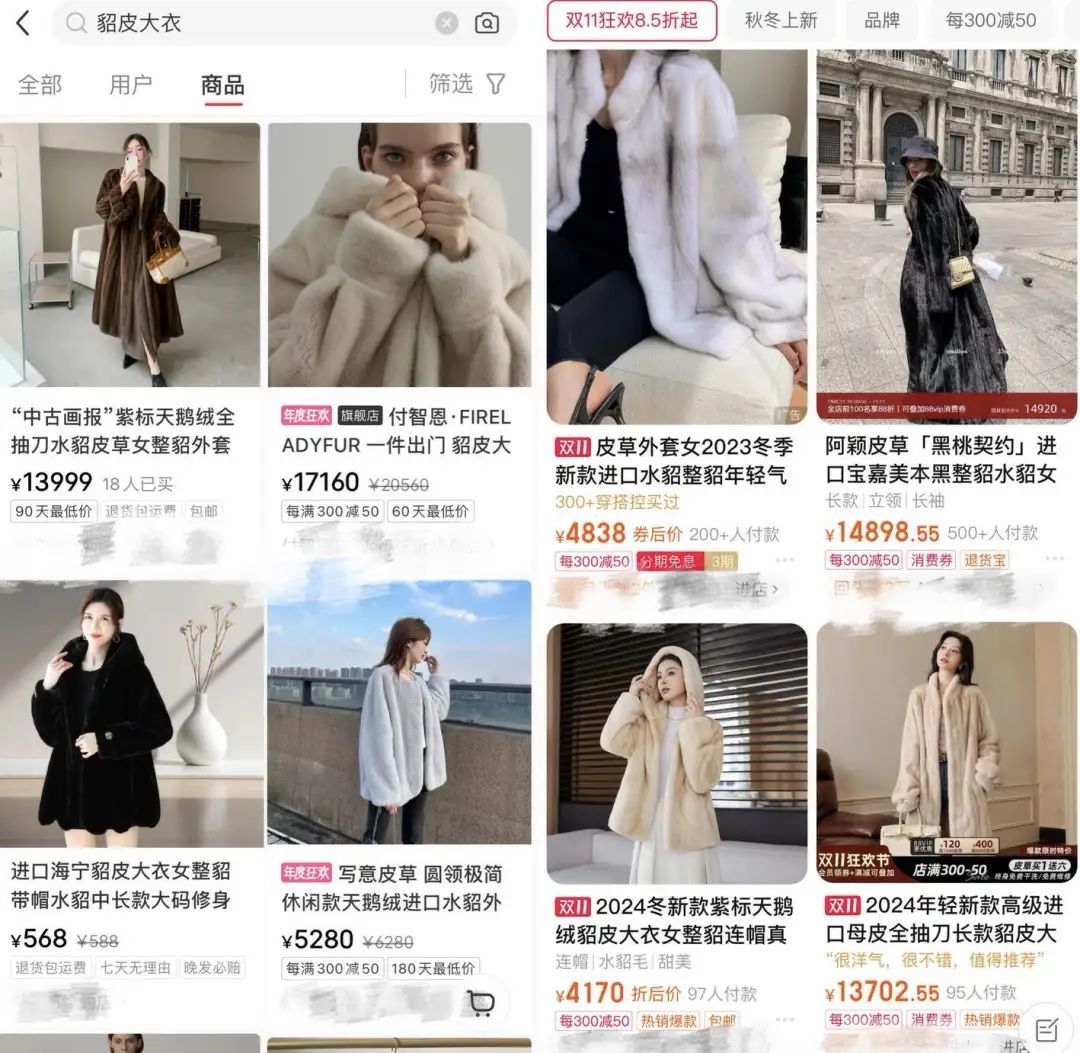1080x1053 pixels.
Task: Go back from the search results
Action: pyautogui.click(x=23, y=23)
